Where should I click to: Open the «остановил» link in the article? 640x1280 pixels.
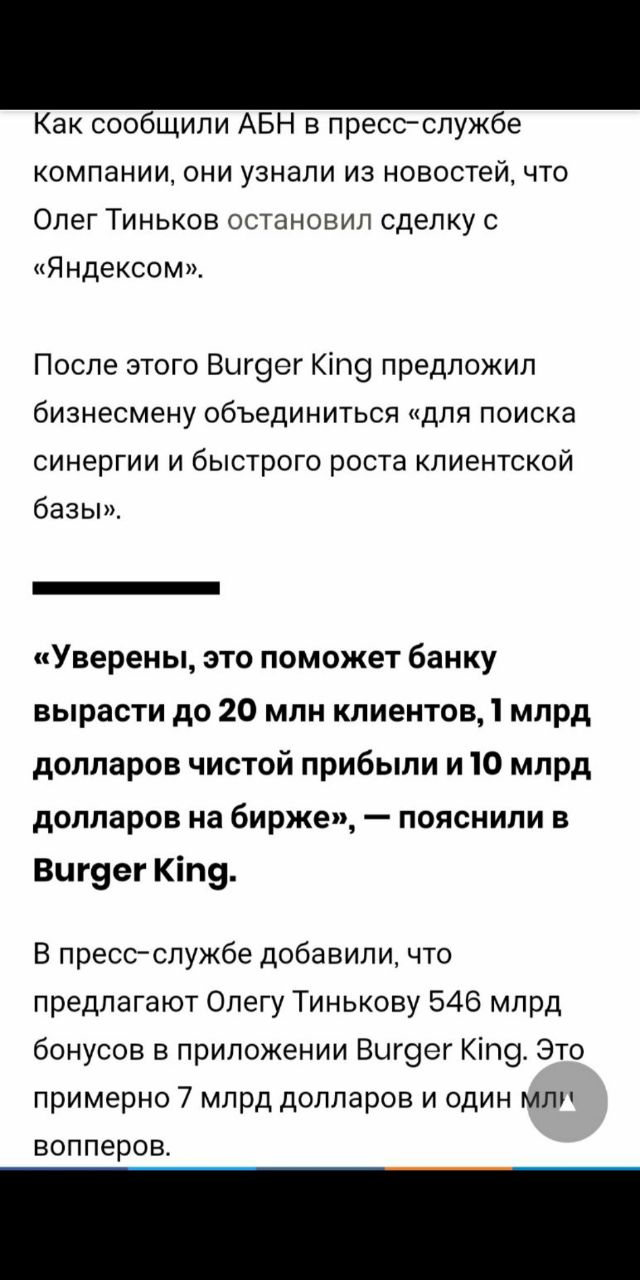tap(300, 220)
